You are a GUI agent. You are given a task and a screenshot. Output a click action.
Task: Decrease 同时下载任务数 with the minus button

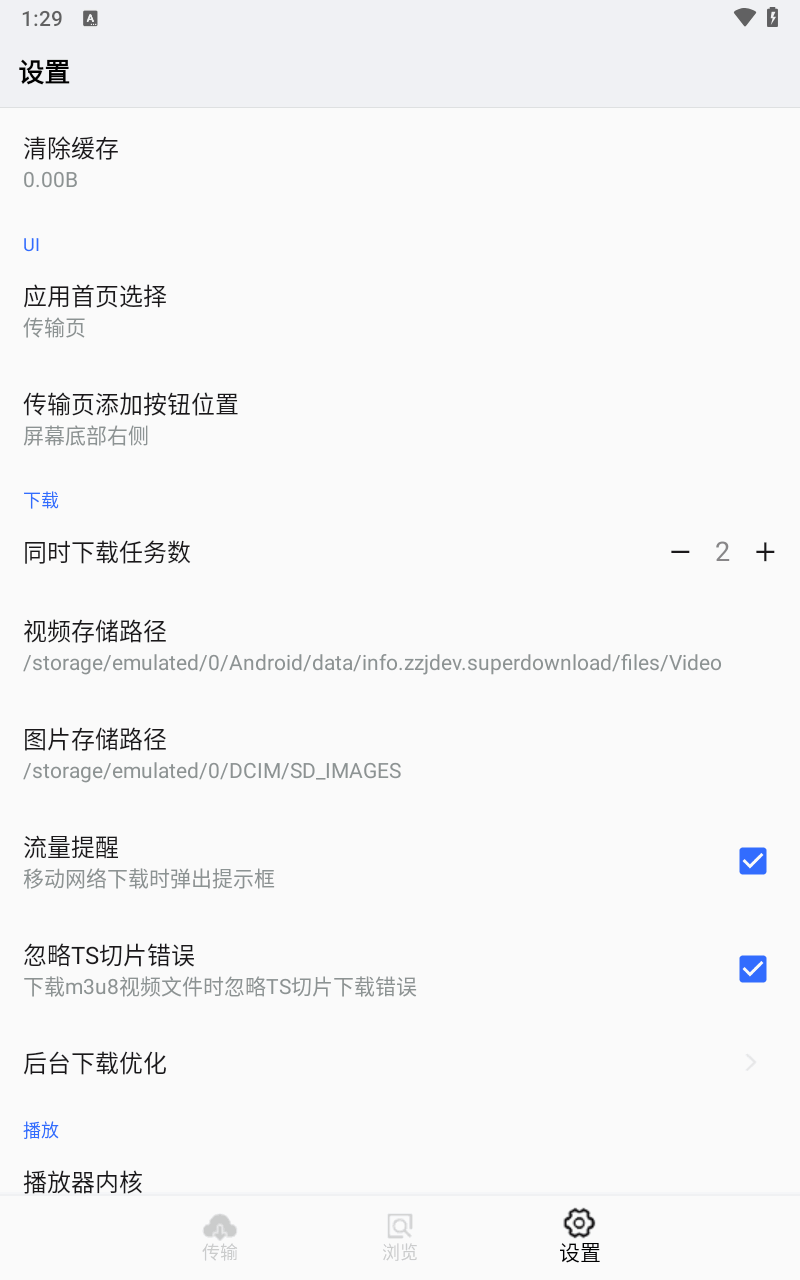(x=680, y=552)
